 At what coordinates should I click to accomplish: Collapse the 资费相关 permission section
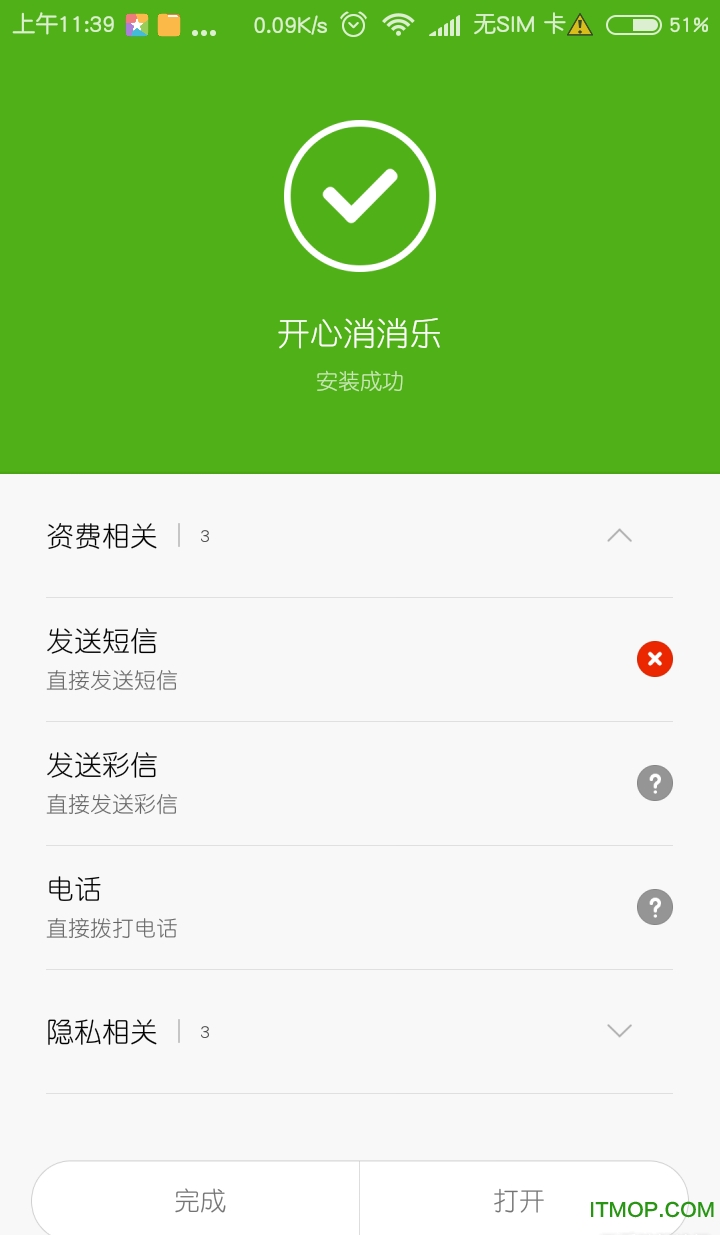pos(619,536)
